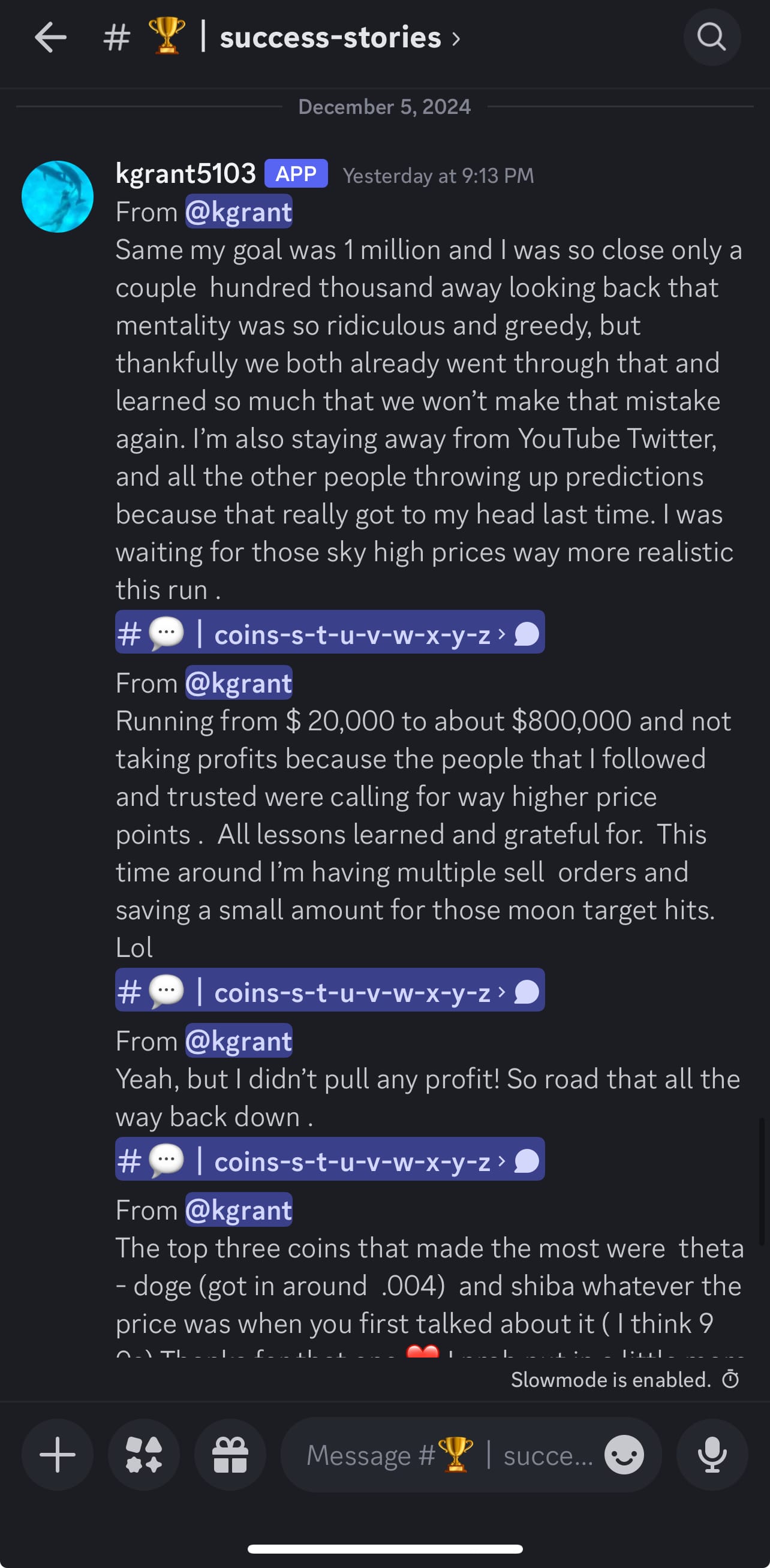Open the @kgrant mention above 'Running from $ 20,000'
Screen dimensions: 770x1568
point(239,683)
